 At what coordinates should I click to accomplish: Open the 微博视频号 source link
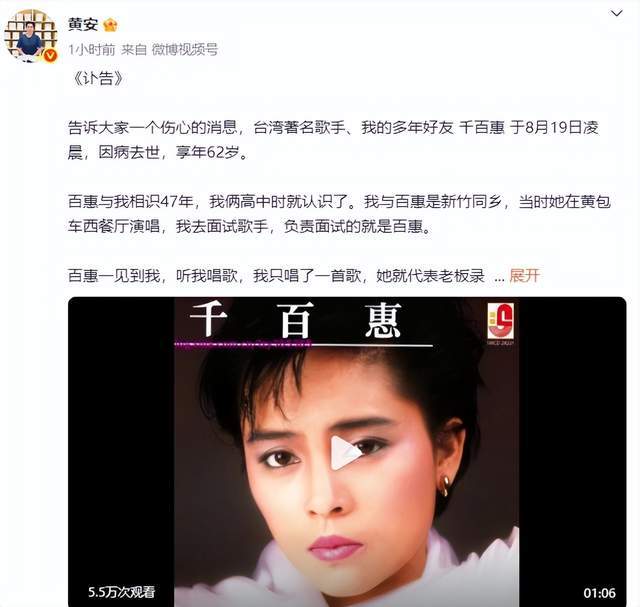point(184,49)
